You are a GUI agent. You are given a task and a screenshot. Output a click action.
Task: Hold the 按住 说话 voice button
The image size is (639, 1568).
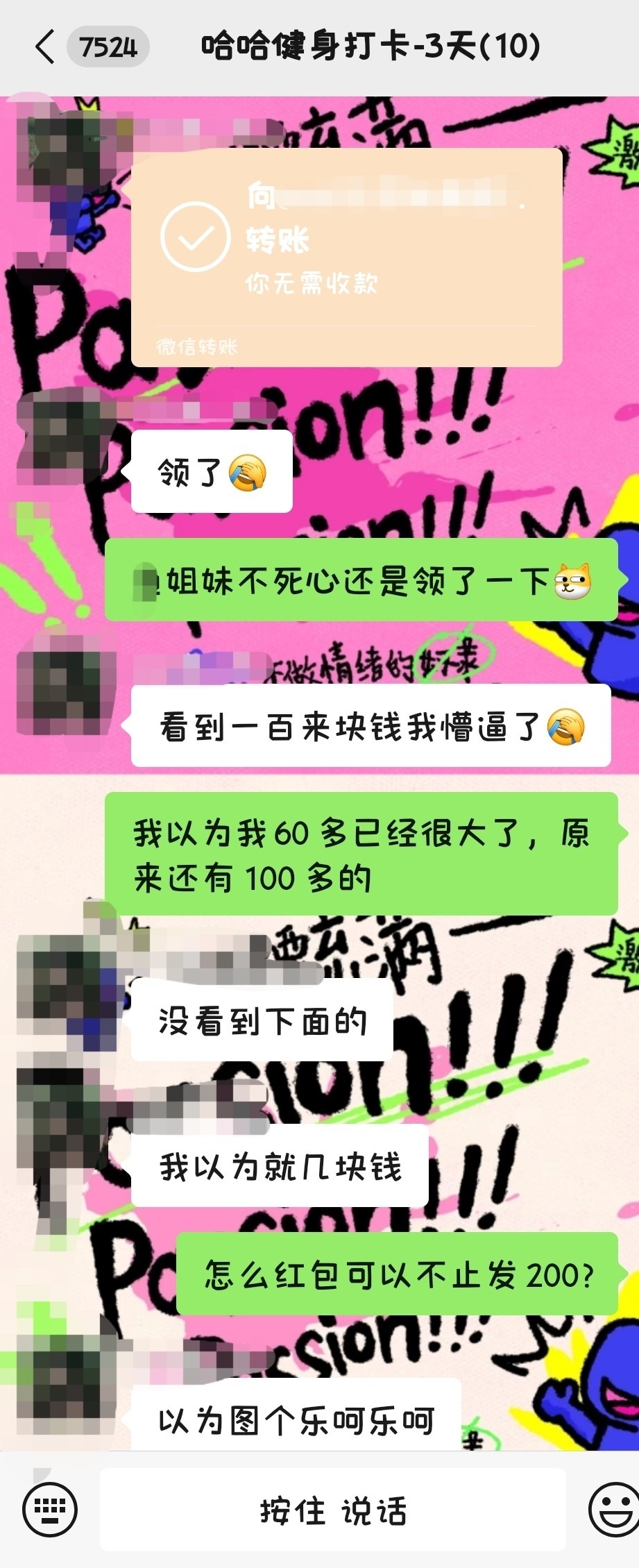click(x=333, y=1510)
